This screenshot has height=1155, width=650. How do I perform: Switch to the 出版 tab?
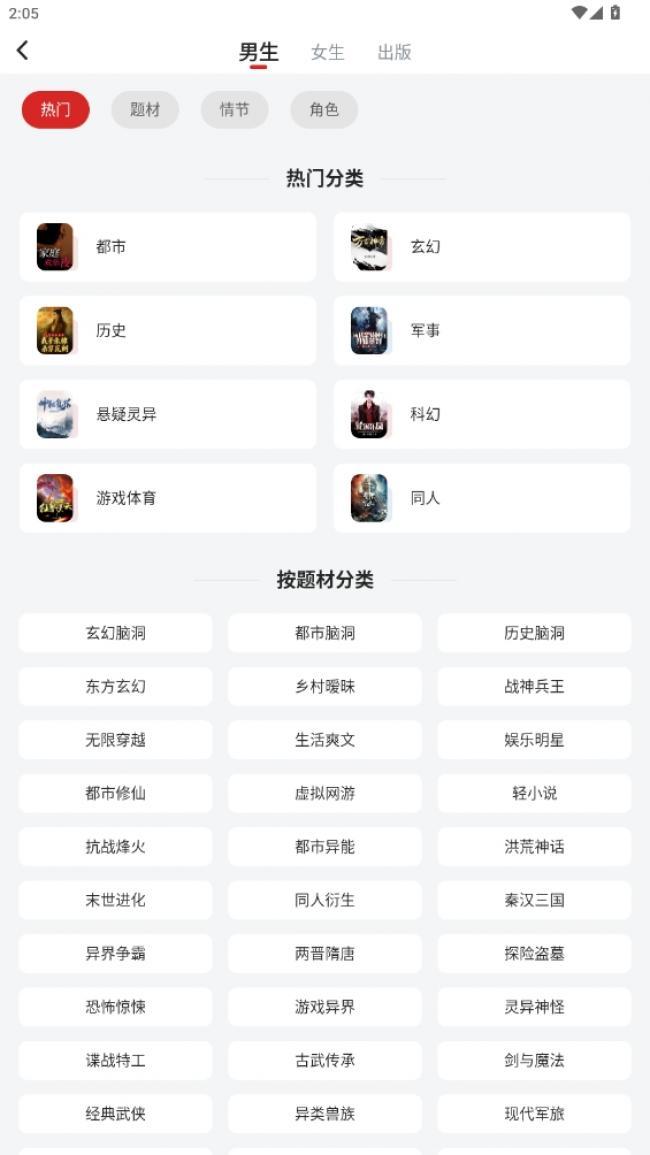pos(394,52)
